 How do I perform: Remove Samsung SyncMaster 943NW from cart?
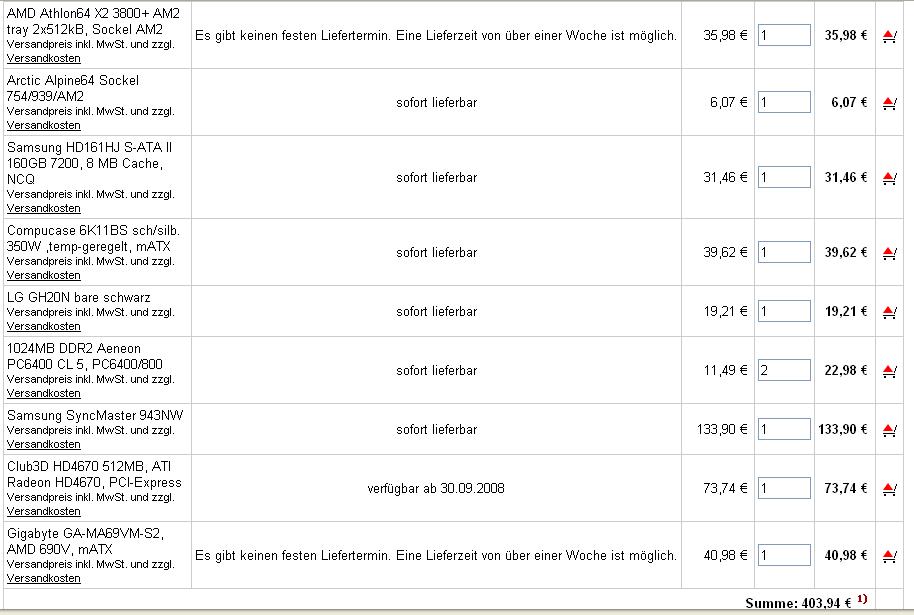889,430
